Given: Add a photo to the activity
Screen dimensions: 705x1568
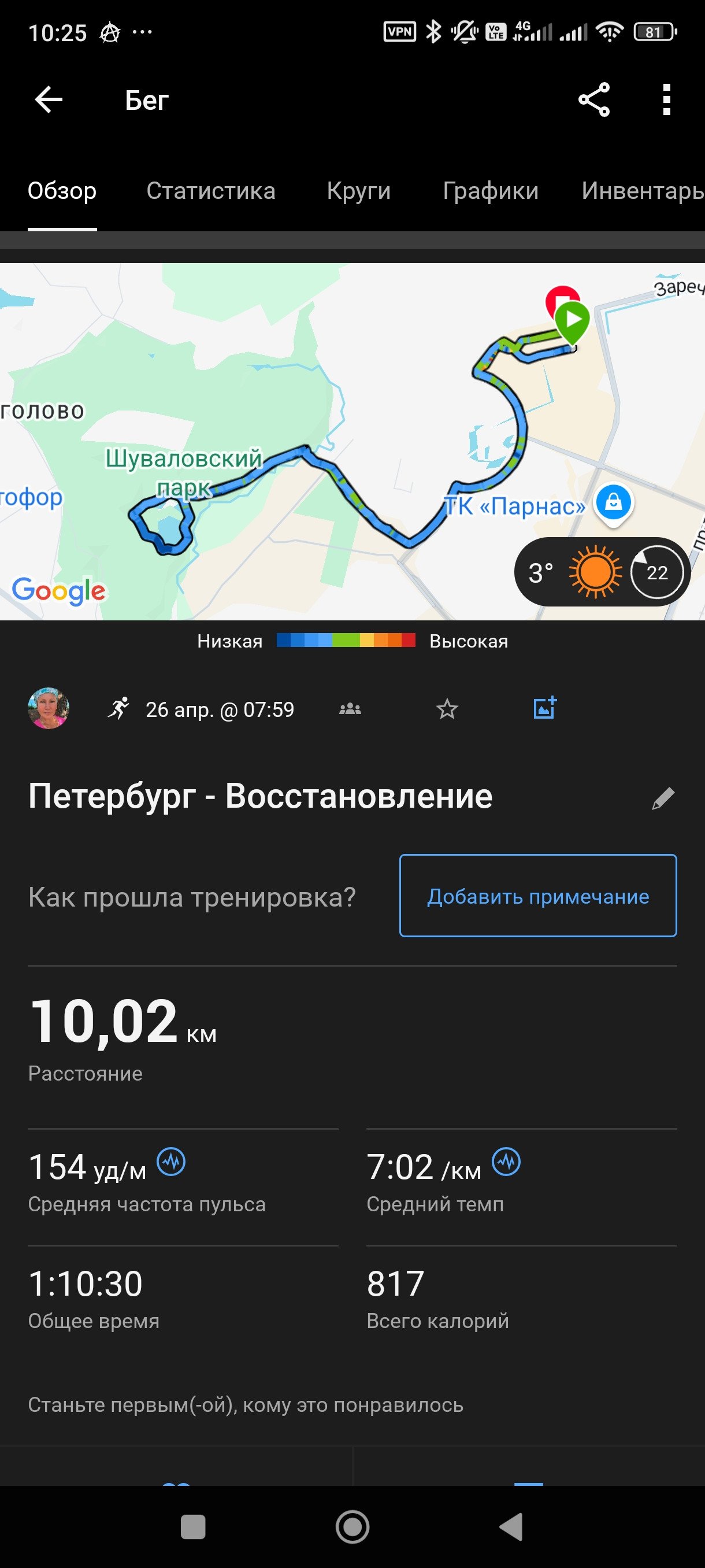Looking at the screenshot, I should pos(545,708).
